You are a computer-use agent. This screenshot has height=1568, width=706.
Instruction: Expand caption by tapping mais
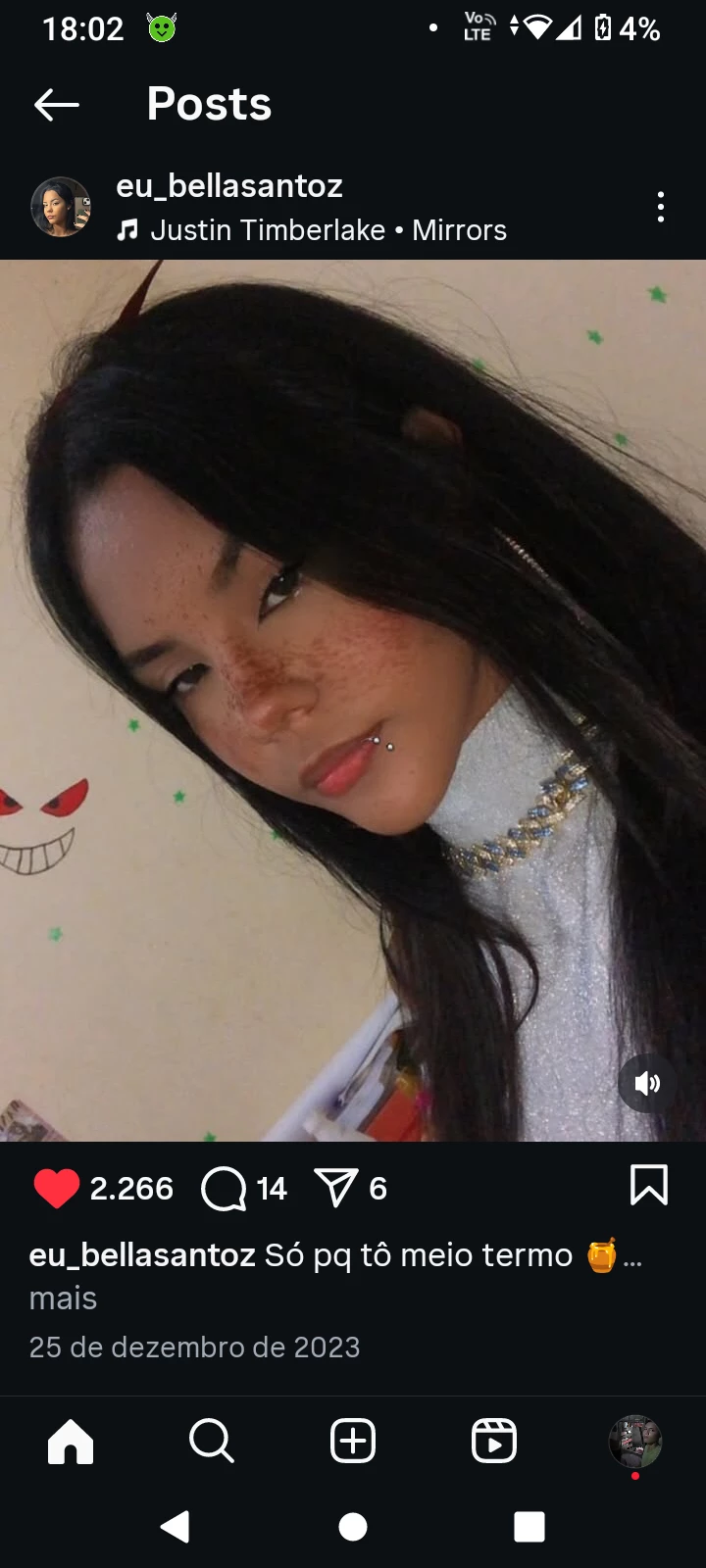click(x=63, y=1298)
